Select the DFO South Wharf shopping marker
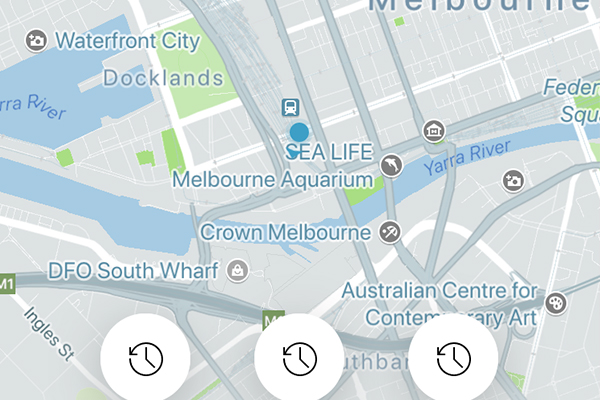The width and height of the screenshot is (600, 400). coord(237,269)
